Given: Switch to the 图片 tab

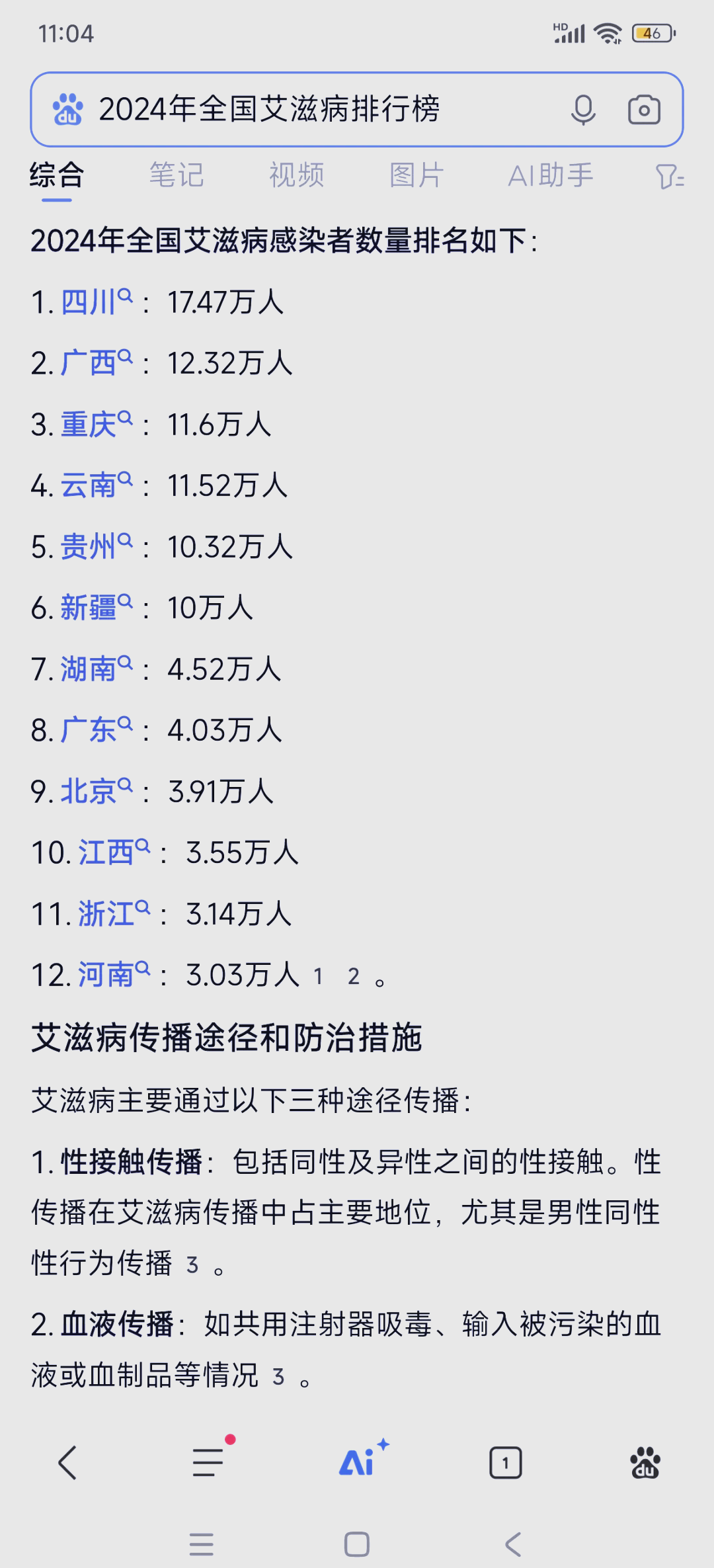Looking at the screenshot, I should pos(416,175).
